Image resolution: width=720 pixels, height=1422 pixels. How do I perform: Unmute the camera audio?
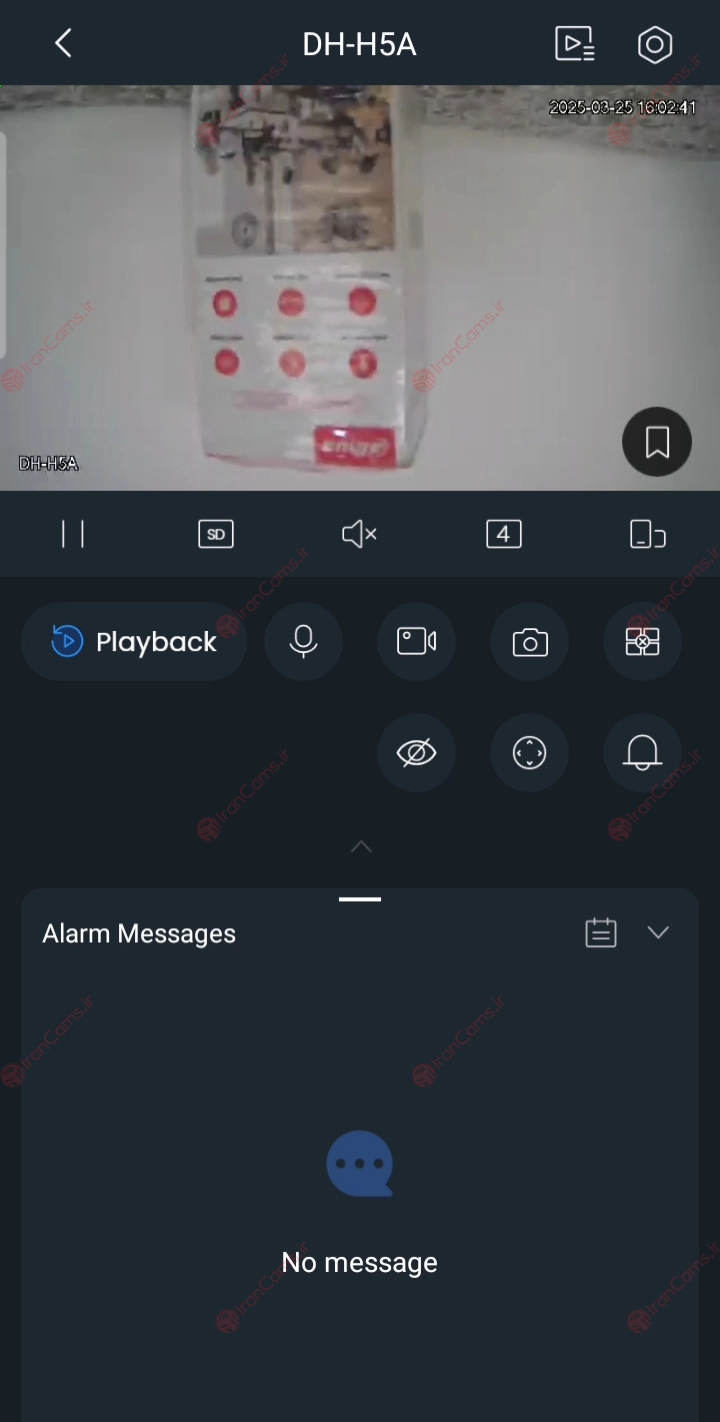(x=359, y=534)
